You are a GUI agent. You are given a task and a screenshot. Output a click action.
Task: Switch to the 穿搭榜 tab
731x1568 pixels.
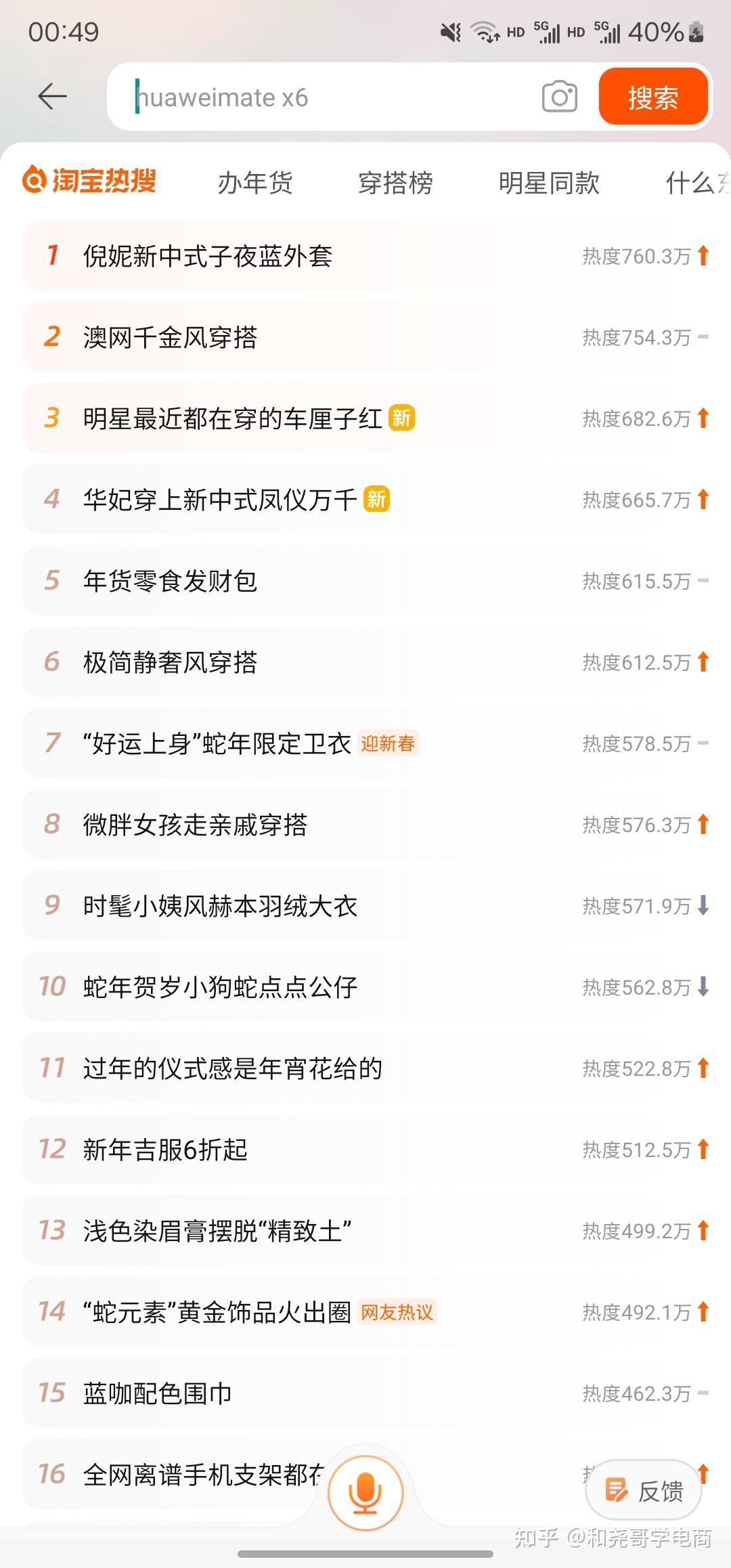tap(395, 183)
